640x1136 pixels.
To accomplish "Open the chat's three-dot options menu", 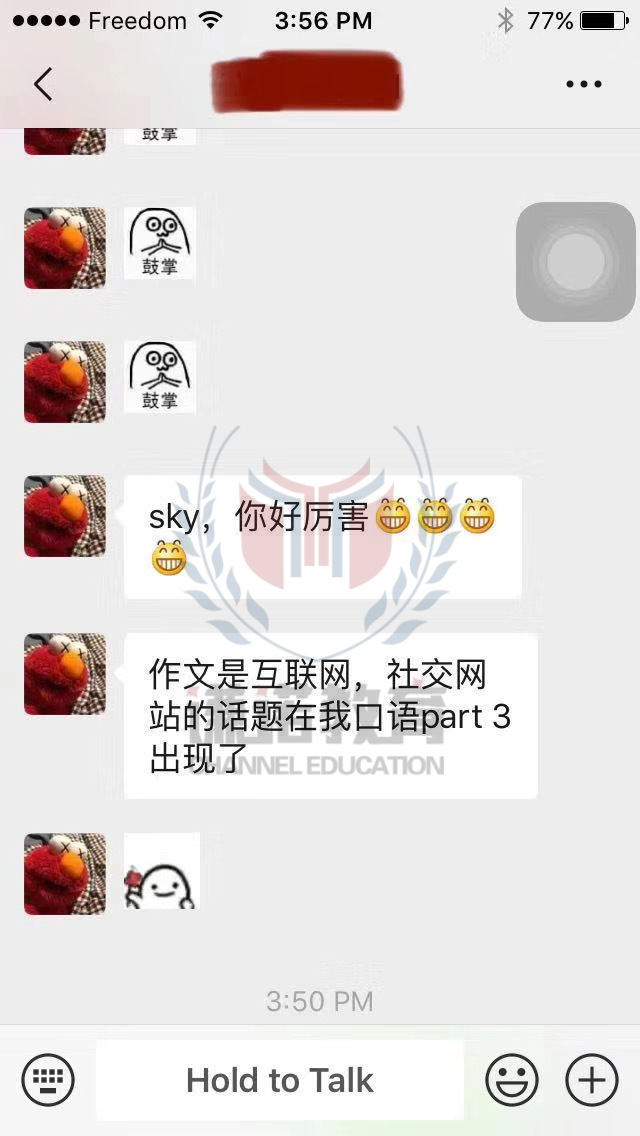I will point(583,84).
